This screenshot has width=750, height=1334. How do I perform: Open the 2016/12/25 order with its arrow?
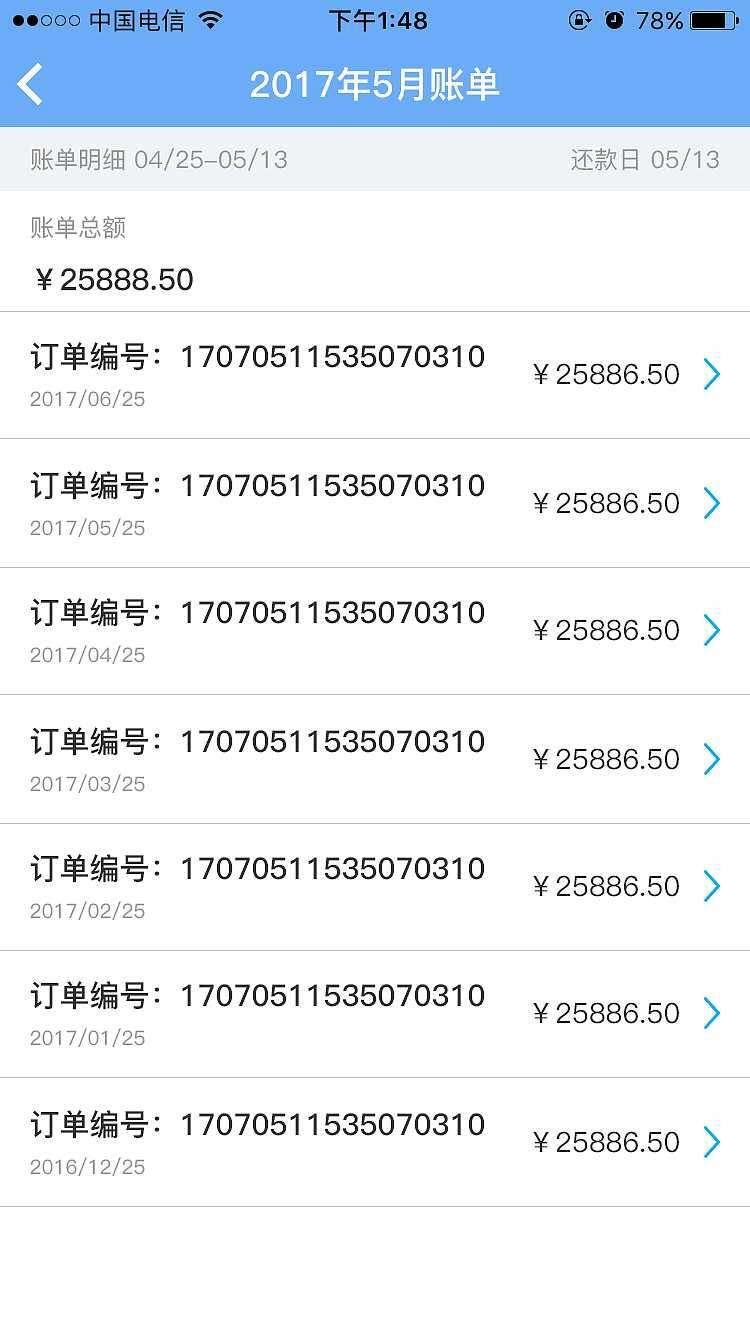(x=712, y=1142)
